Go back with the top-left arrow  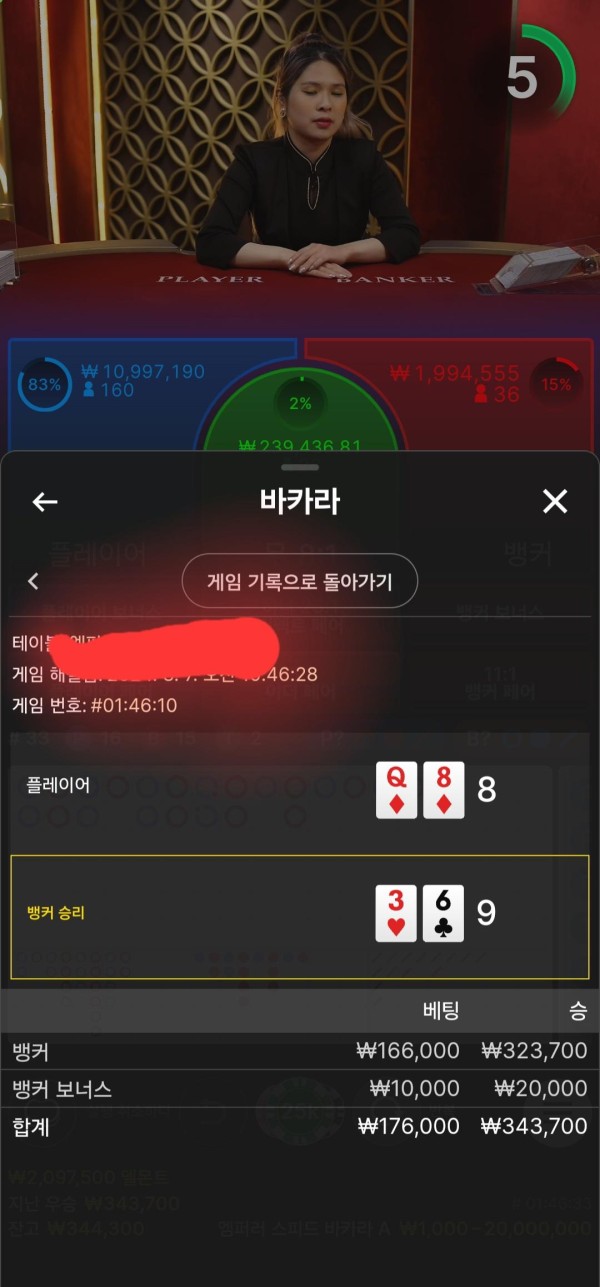point(45,502)
